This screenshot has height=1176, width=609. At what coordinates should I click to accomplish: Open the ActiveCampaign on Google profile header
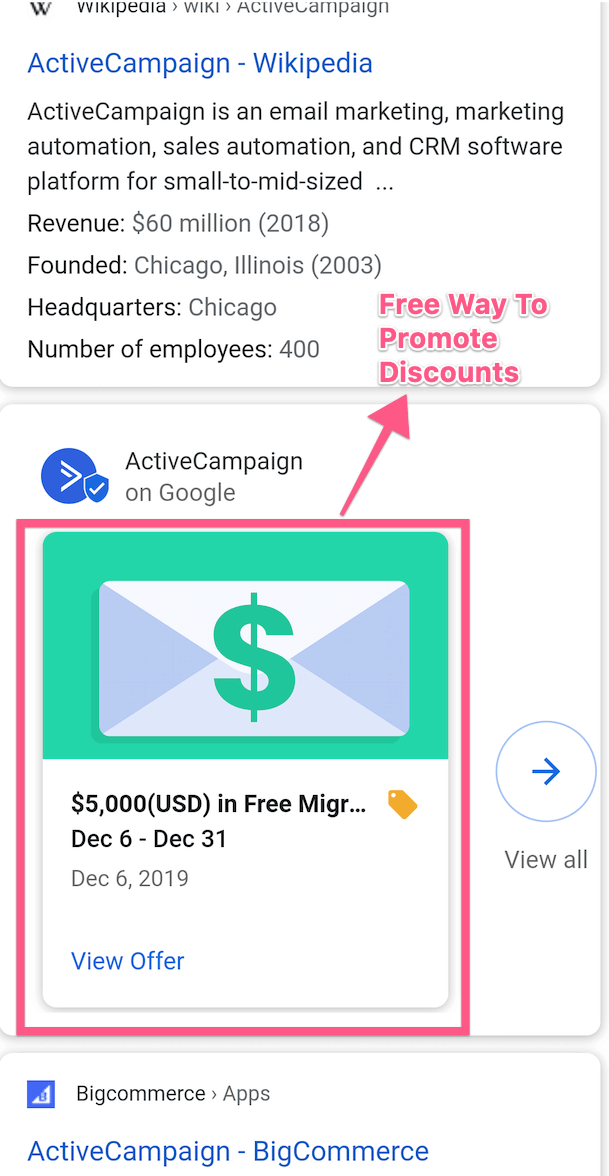[x=213, y=476]
